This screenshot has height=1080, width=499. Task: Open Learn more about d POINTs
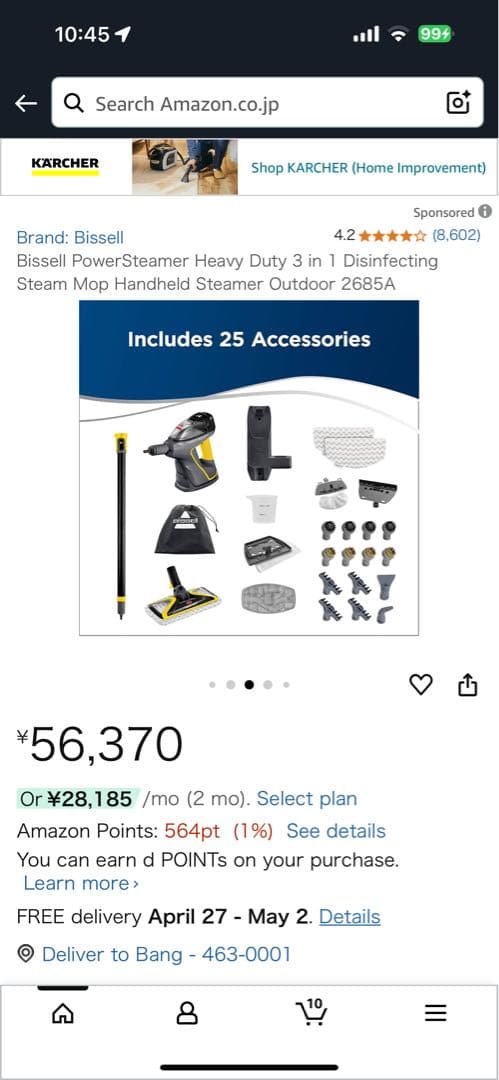coord(81,884)
